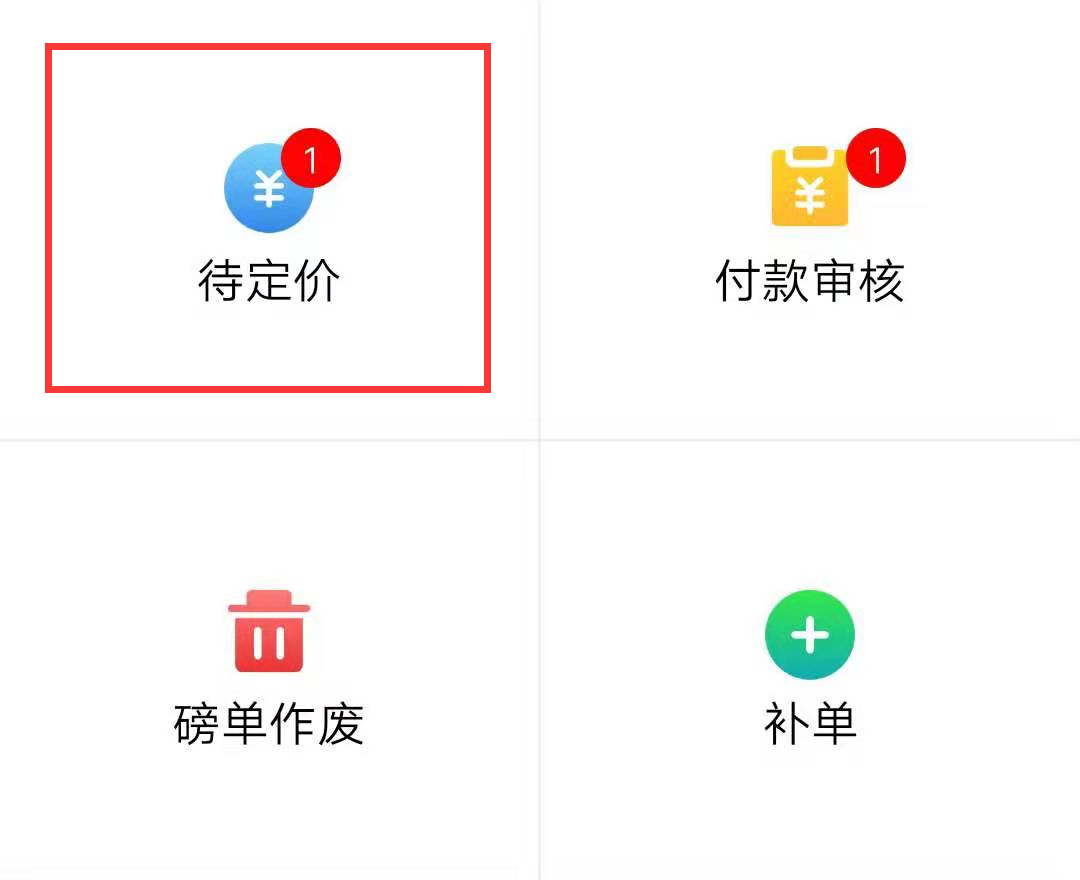
Task: Open the 待定价 pending pricing item
Action: pos(268,220)
